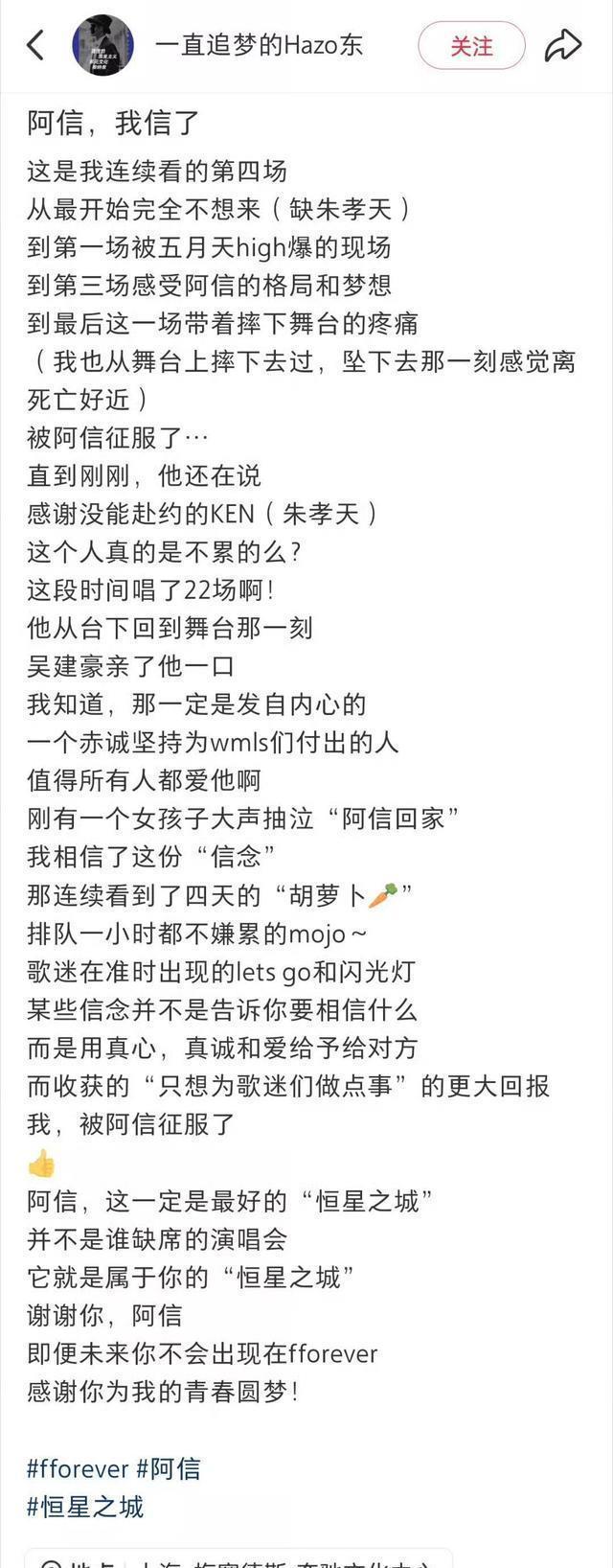Open 一直追梦的Hazo东's profile avatar
This screenshot has height=1568, width=613.
click(x=103, y=45)
